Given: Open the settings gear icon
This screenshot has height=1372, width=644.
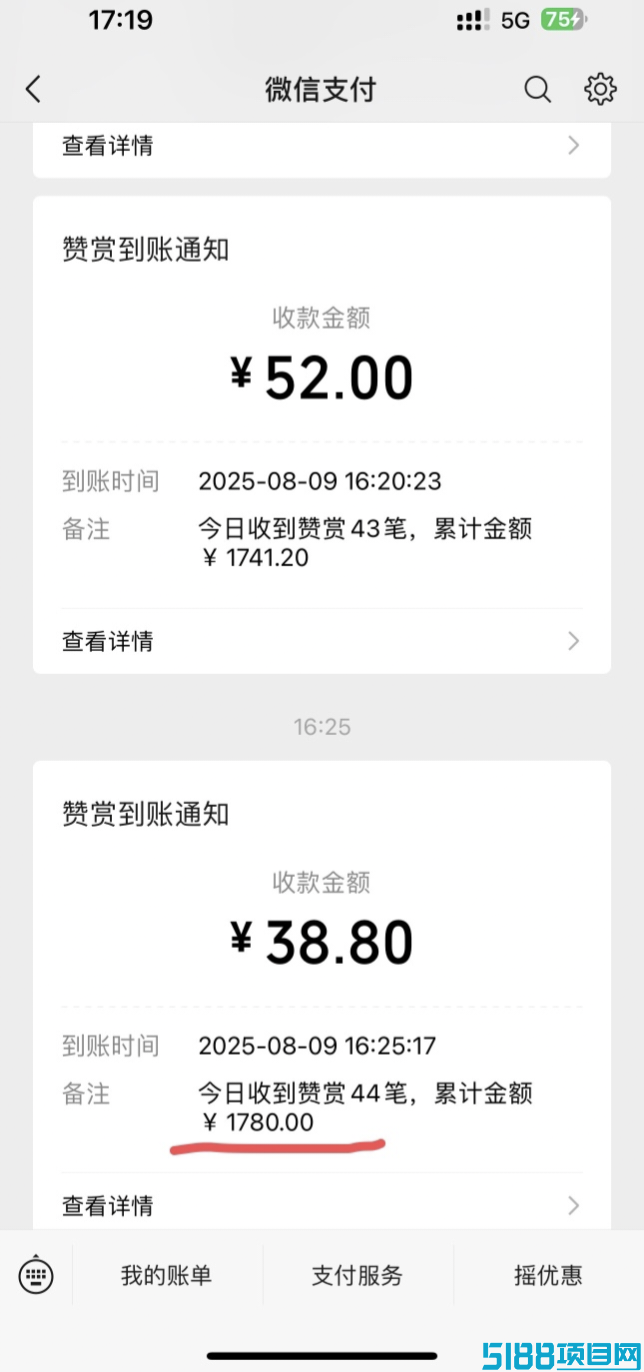Looking at the screenshot, I should coord(600,89).
